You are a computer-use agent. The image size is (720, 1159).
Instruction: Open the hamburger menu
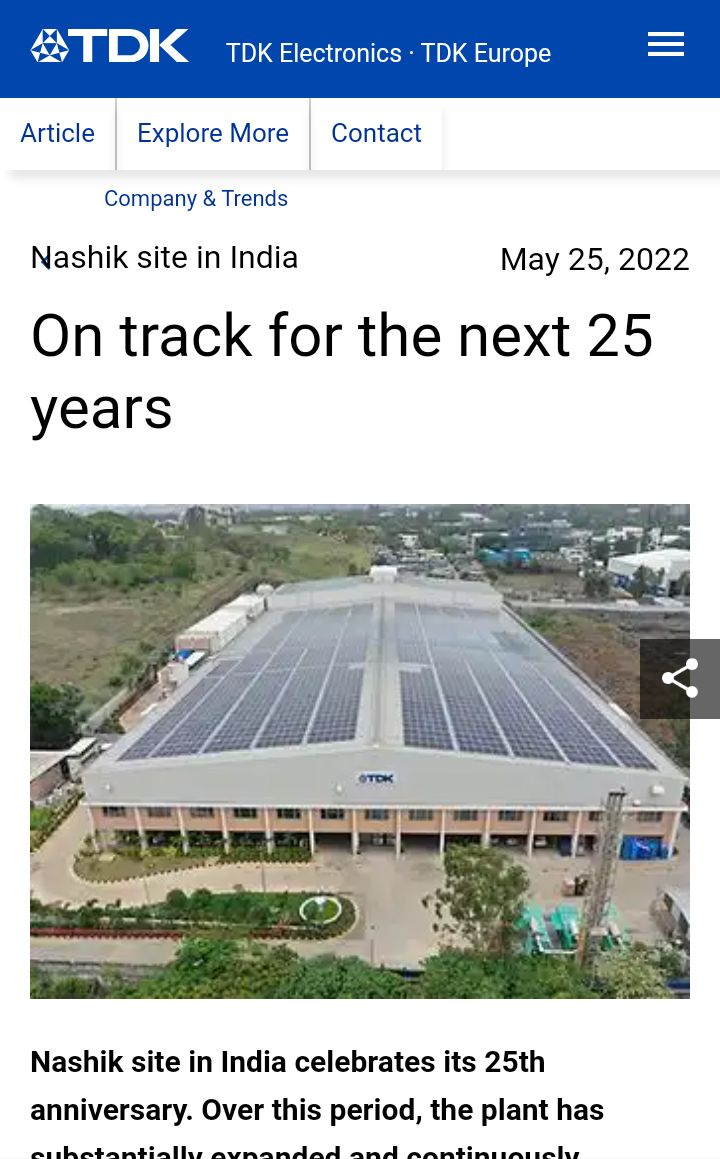click(x=665, y=45)
